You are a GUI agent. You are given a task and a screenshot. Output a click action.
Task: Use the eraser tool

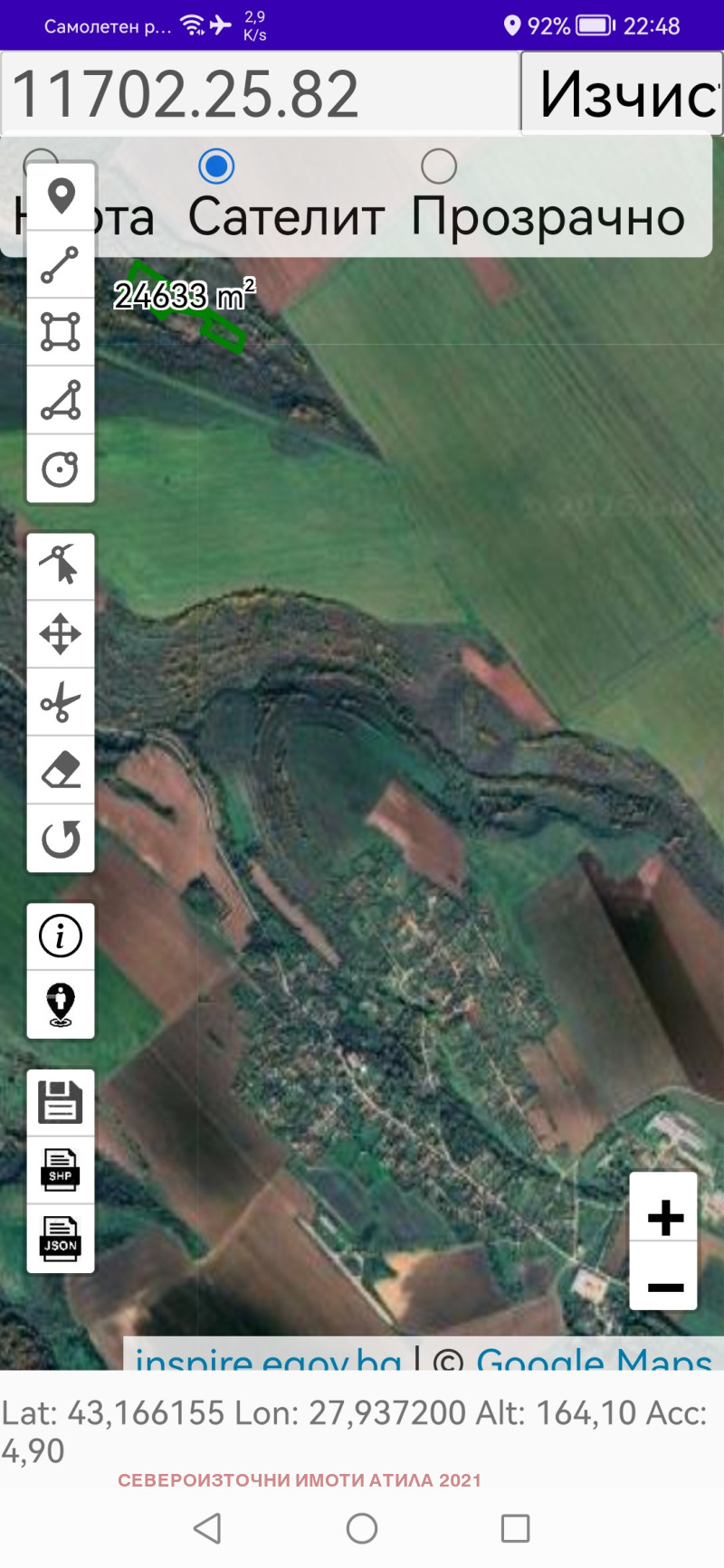[x=61, y=770]
